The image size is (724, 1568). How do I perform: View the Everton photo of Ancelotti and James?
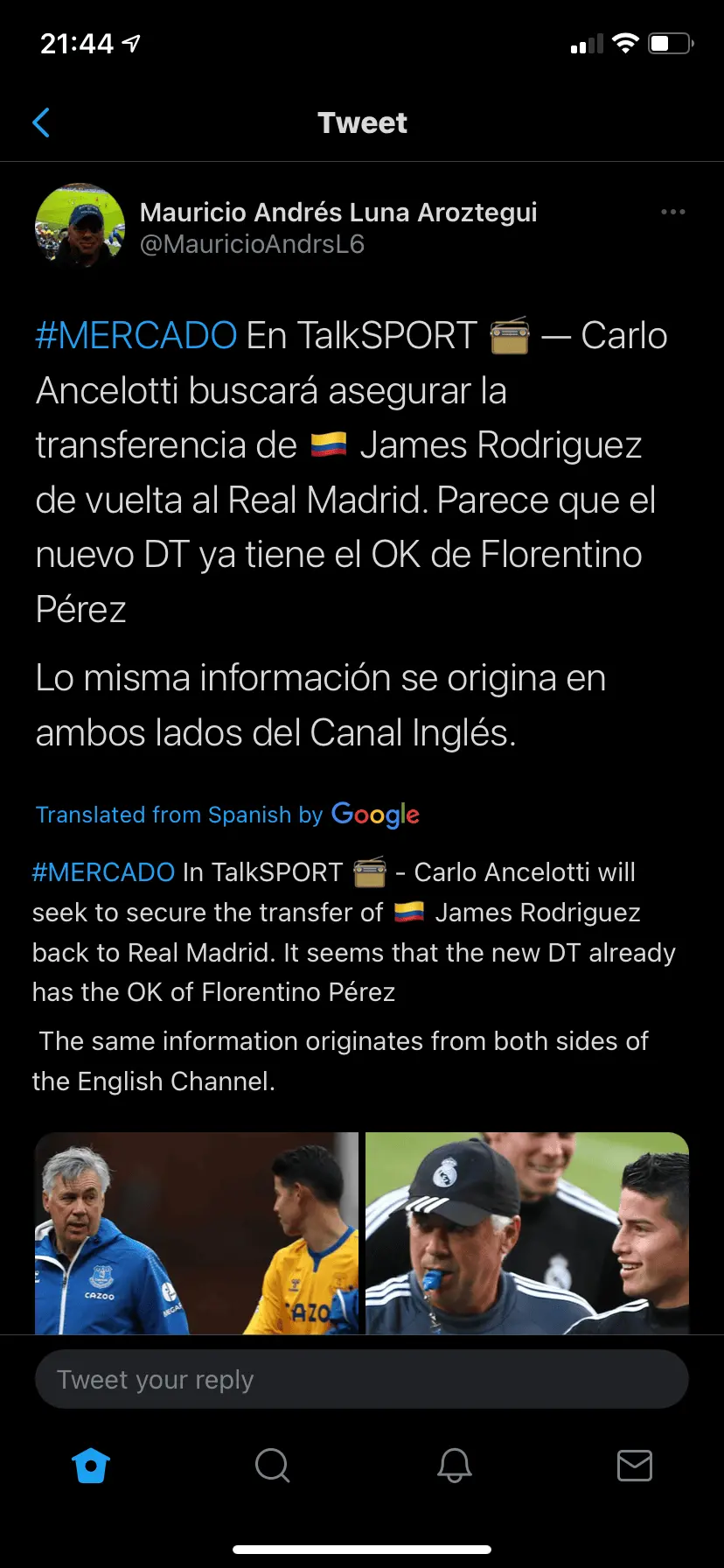[x=197, y=1232]
